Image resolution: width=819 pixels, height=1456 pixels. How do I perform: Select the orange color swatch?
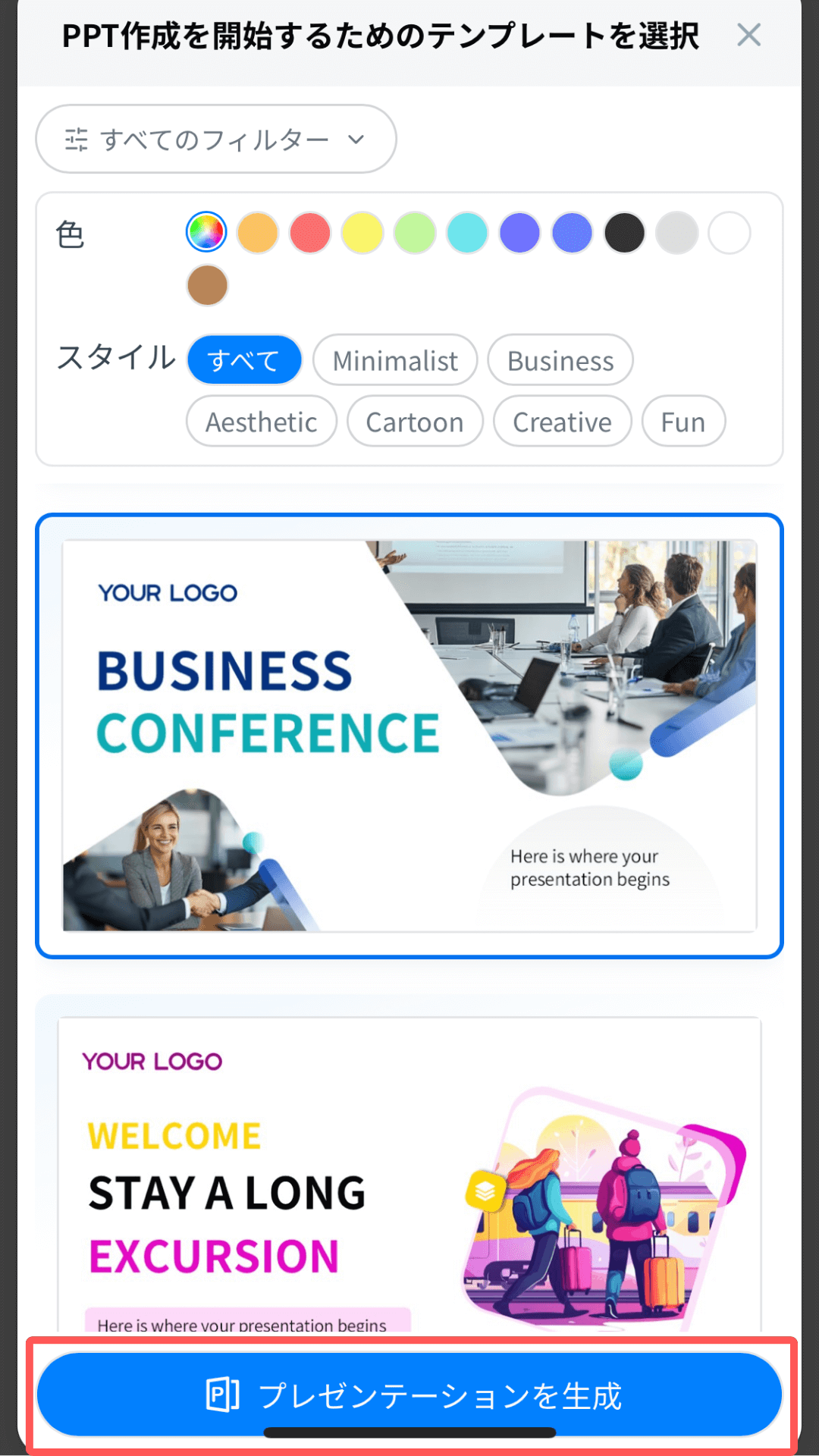click(258, 233)
